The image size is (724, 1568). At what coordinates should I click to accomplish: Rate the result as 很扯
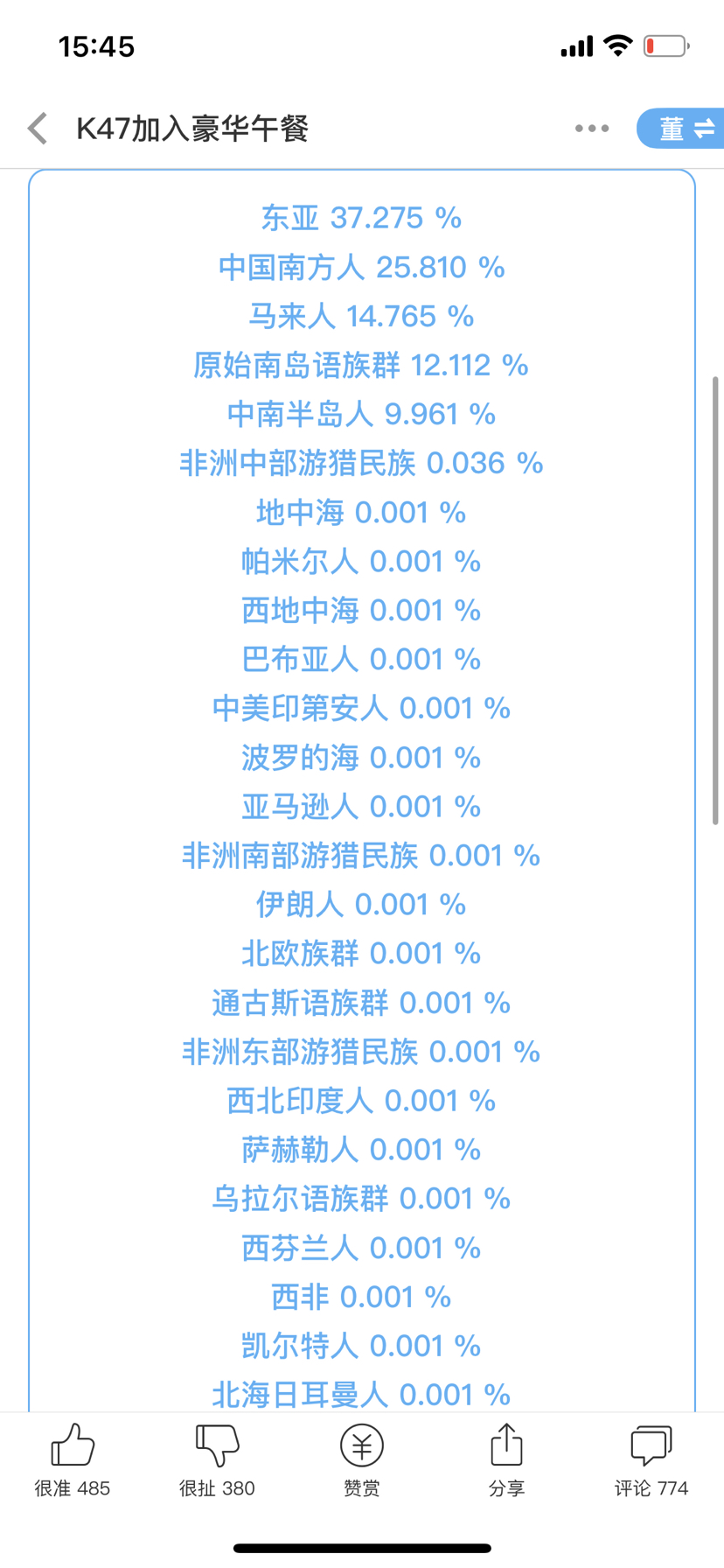tap(217, 1459)
